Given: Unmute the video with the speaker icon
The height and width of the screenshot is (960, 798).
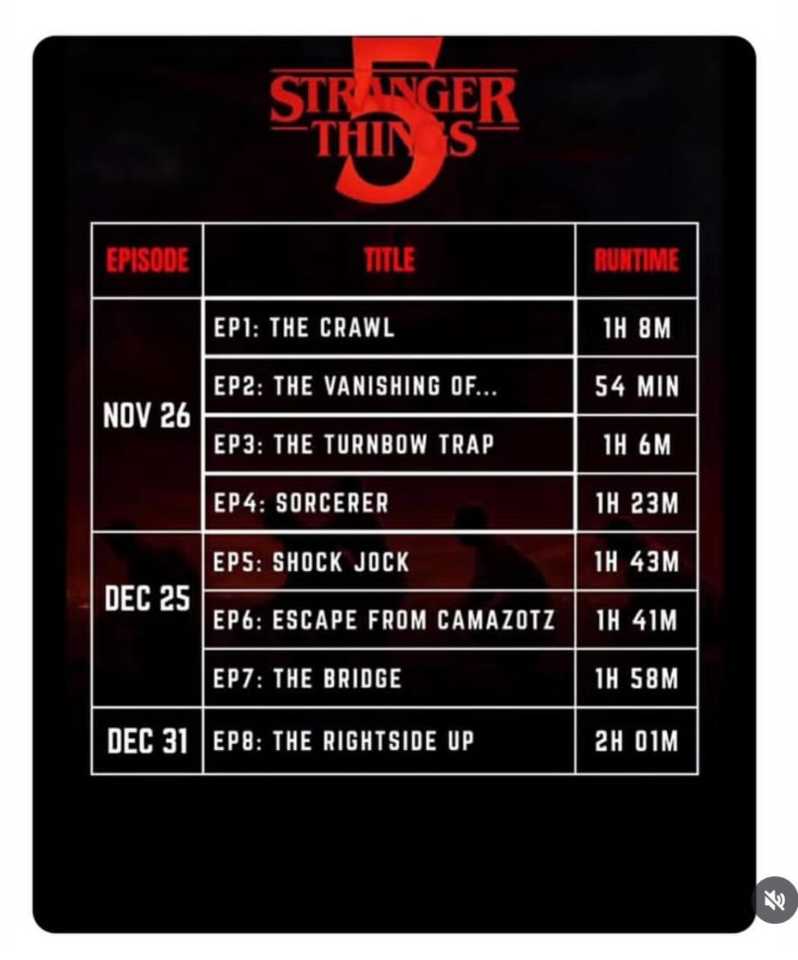Looking at the screenshot, I should (x=774, y=900).
